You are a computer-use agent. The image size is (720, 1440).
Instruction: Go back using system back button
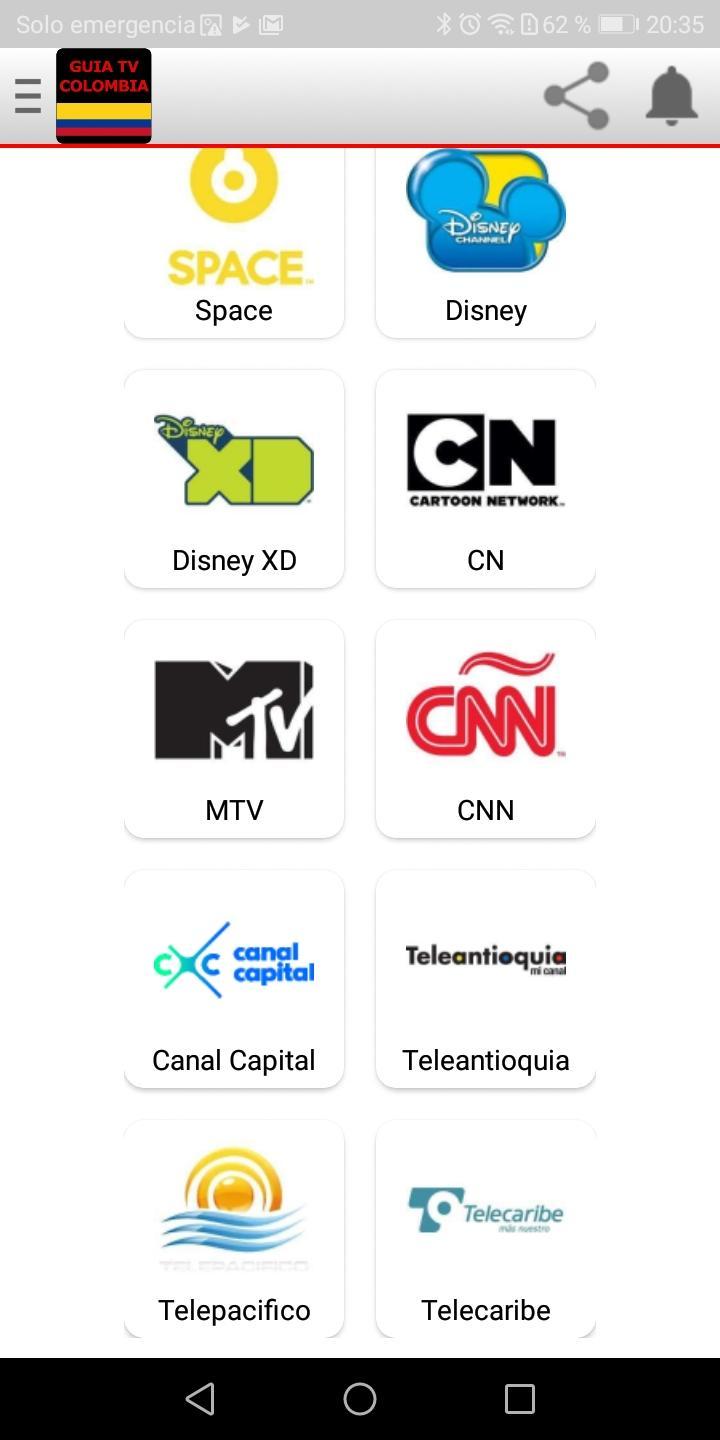coord(200,1399)
